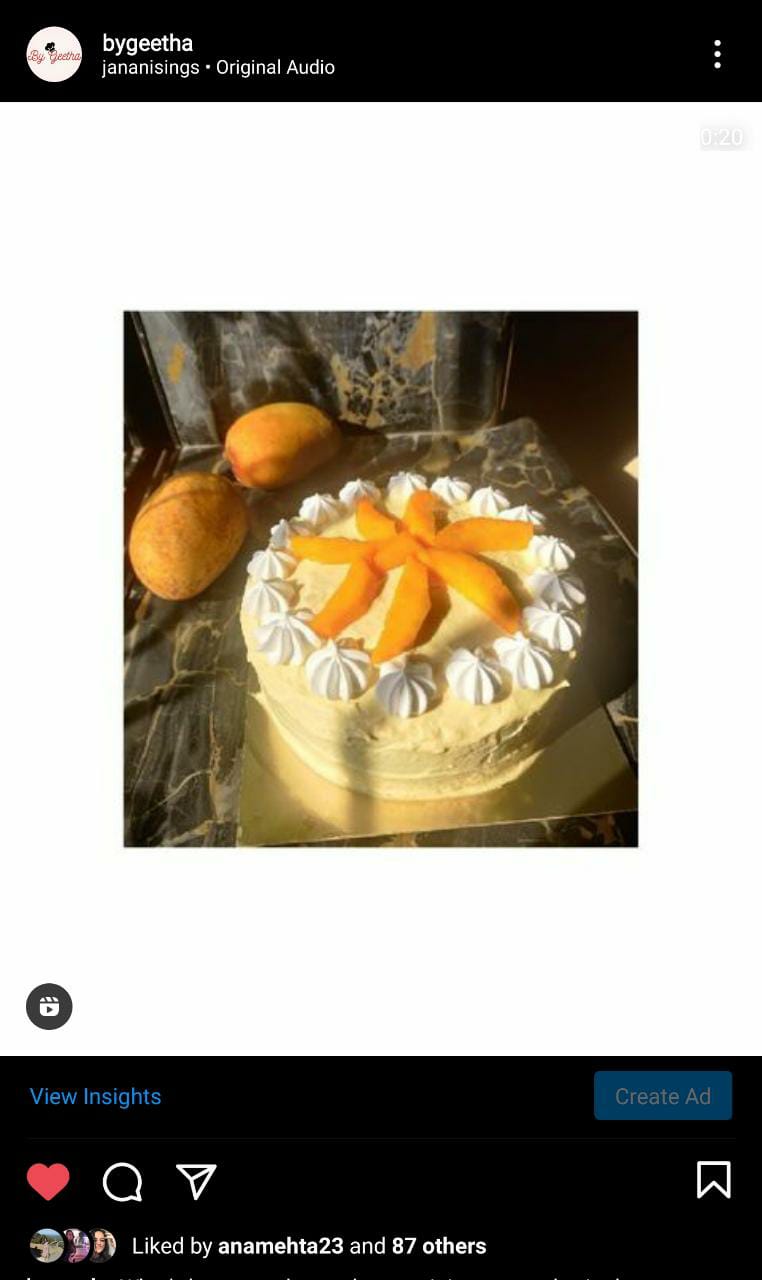
Task: Open comments with the speech bubble icon
Action: point(122,1181)
